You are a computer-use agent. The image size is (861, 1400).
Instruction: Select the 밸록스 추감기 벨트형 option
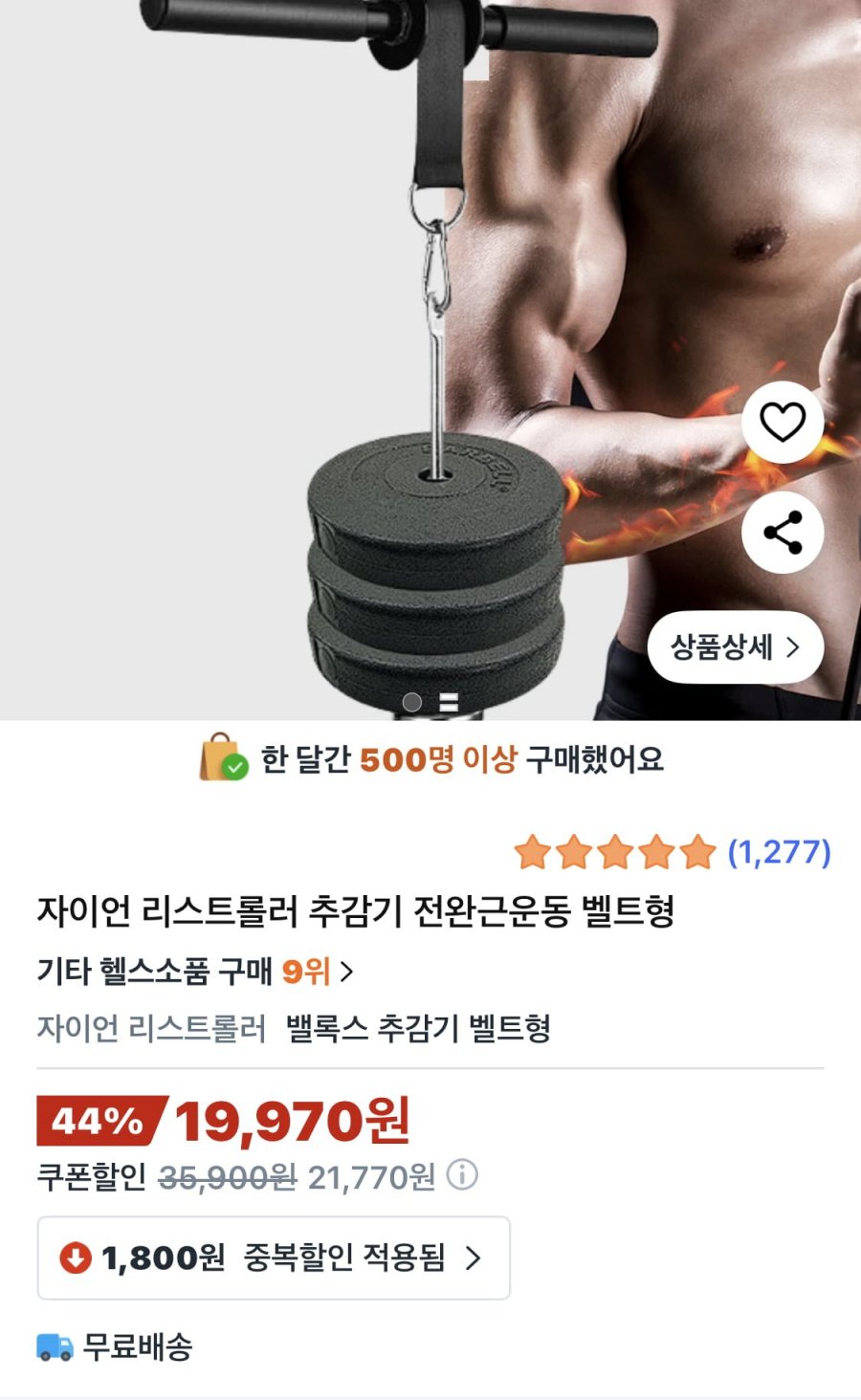pyautogui.click(x=418, y=1028)
